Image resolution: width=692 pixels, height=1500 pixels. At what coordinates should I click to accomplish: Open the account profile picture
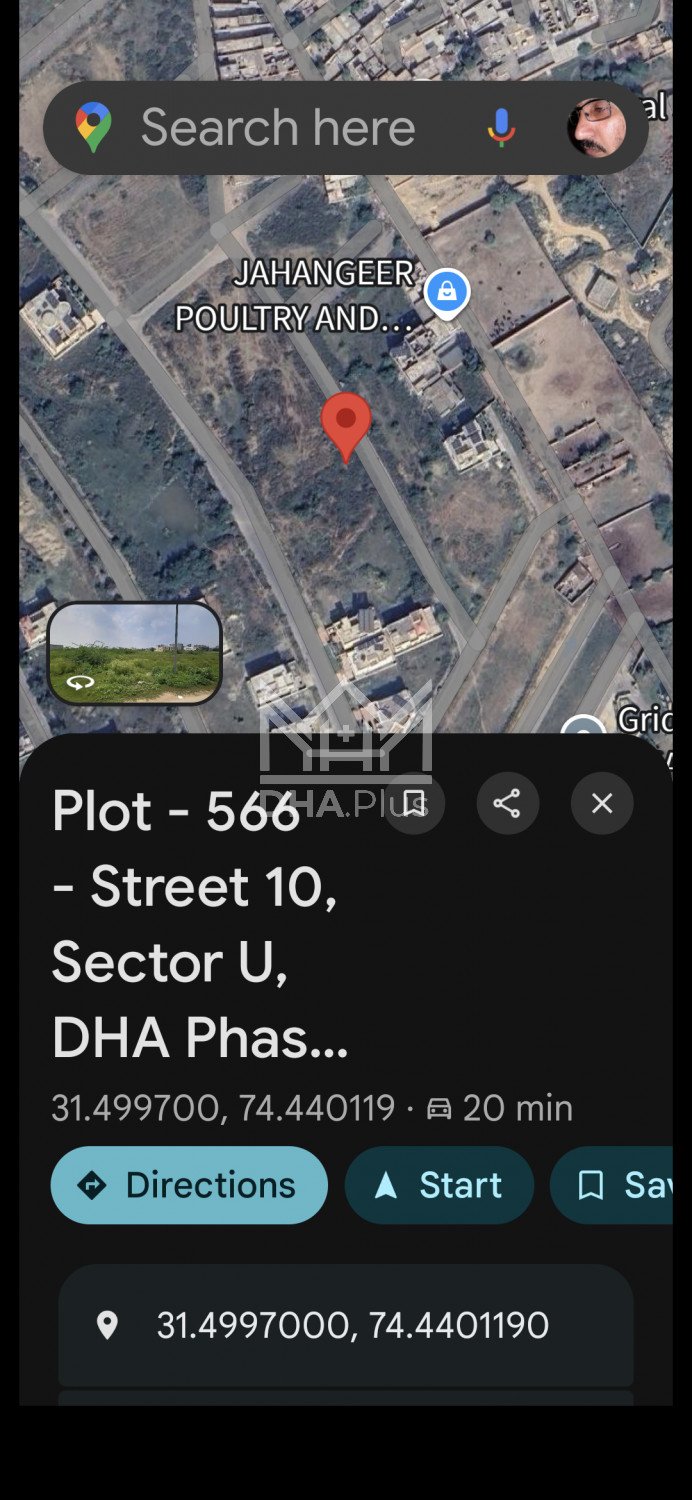[597, 128]
